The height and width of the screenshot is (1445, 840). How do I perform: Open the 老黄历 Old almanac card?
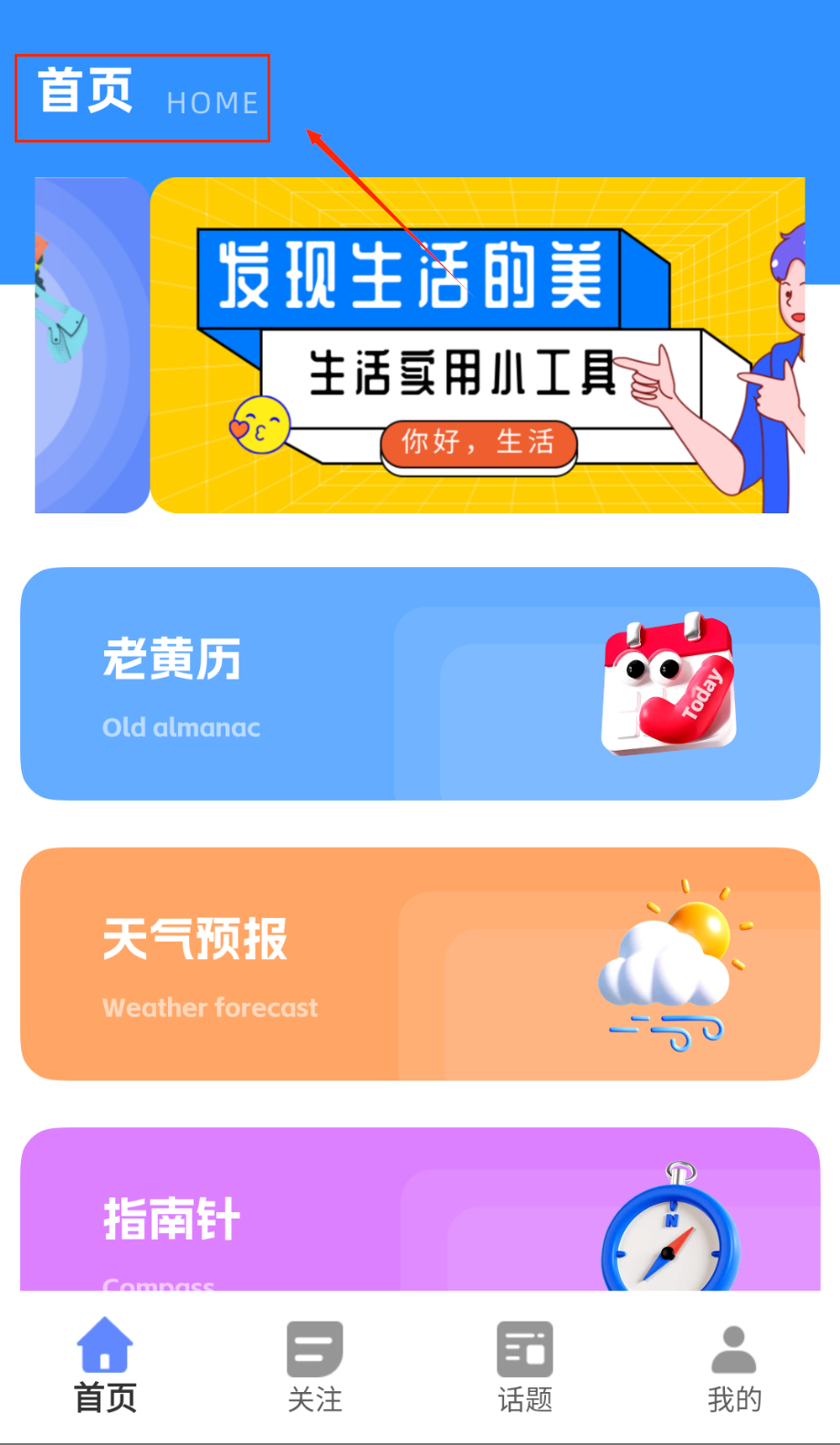pyautogui.click(x=420, y=683)
